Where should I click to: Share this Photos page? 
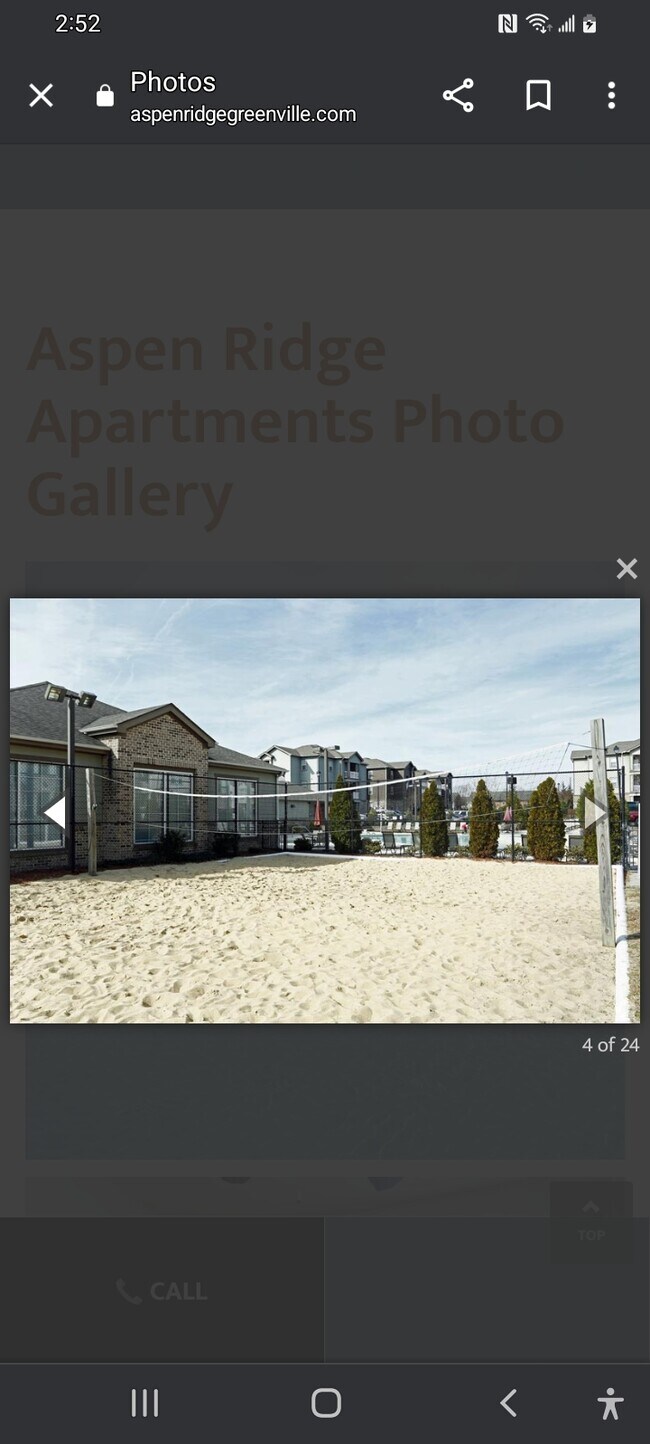pos(458,96)
